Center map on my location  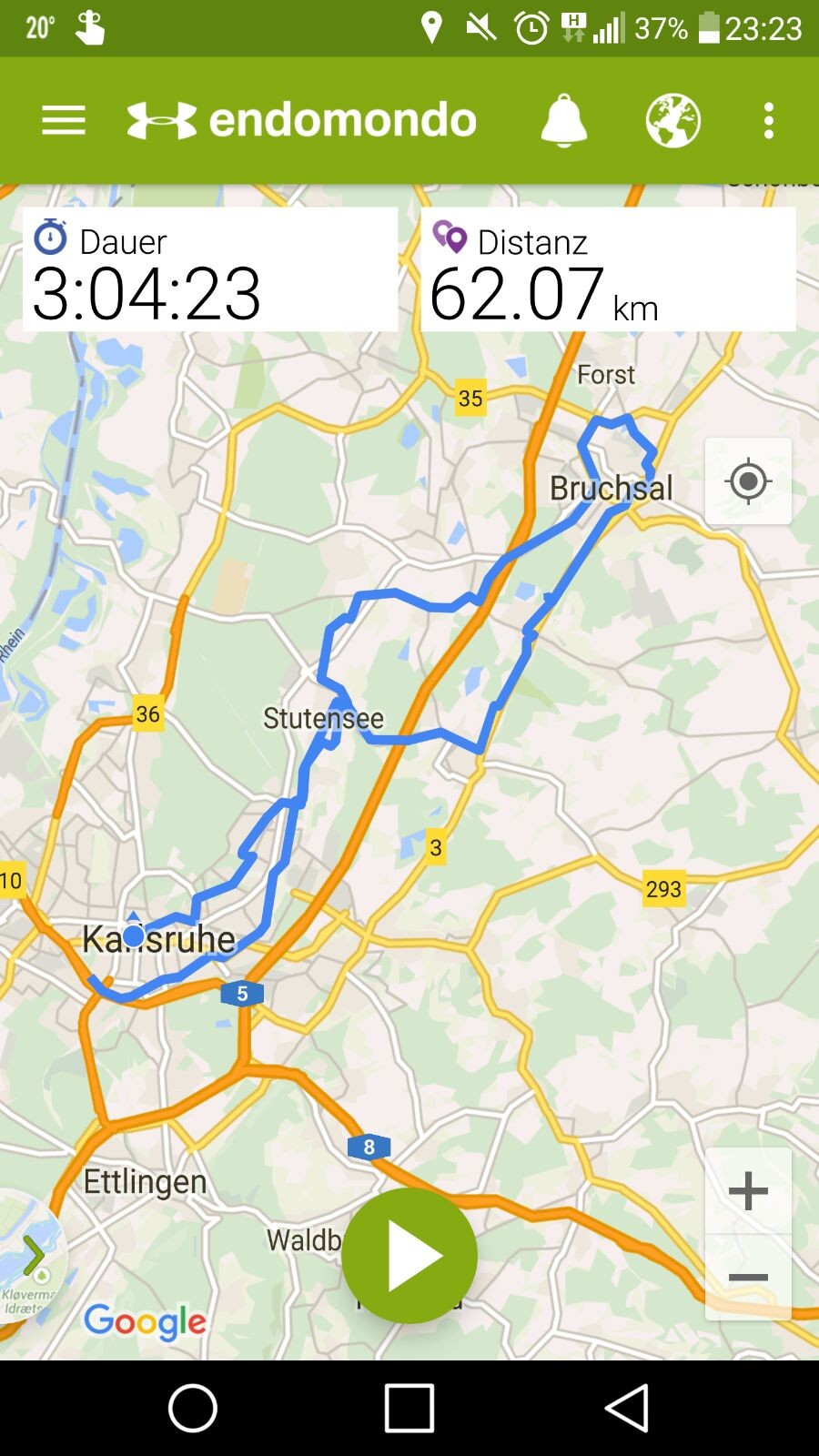pos(748,481)
